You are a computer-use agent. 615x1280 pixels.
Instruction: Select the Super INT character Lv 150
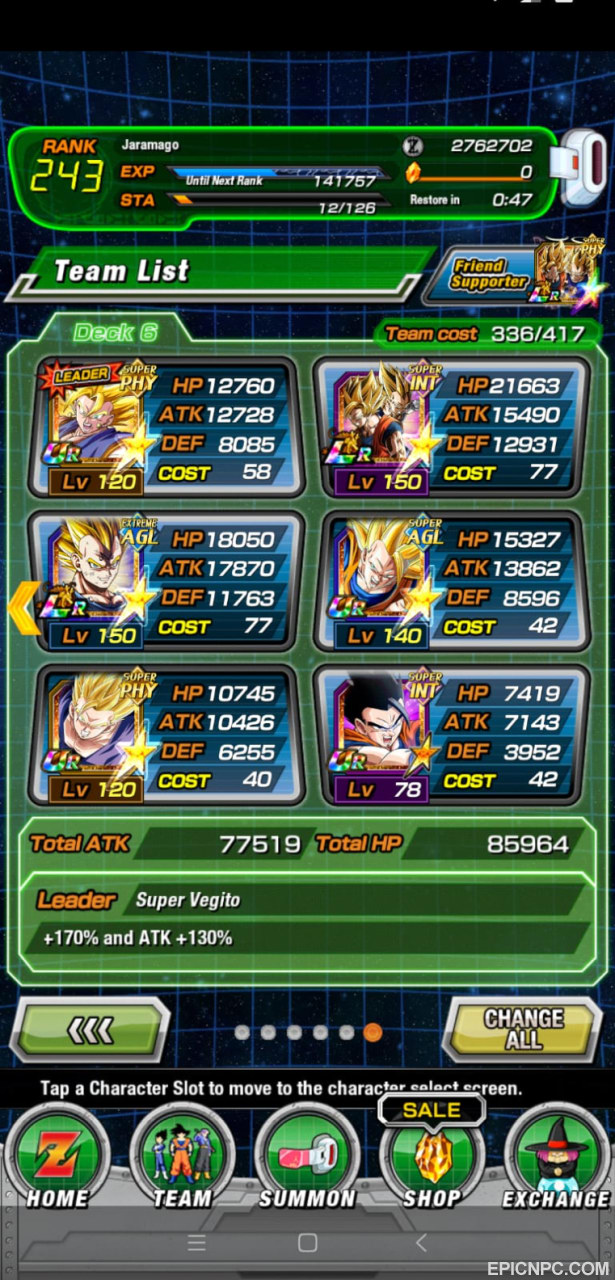448,428
